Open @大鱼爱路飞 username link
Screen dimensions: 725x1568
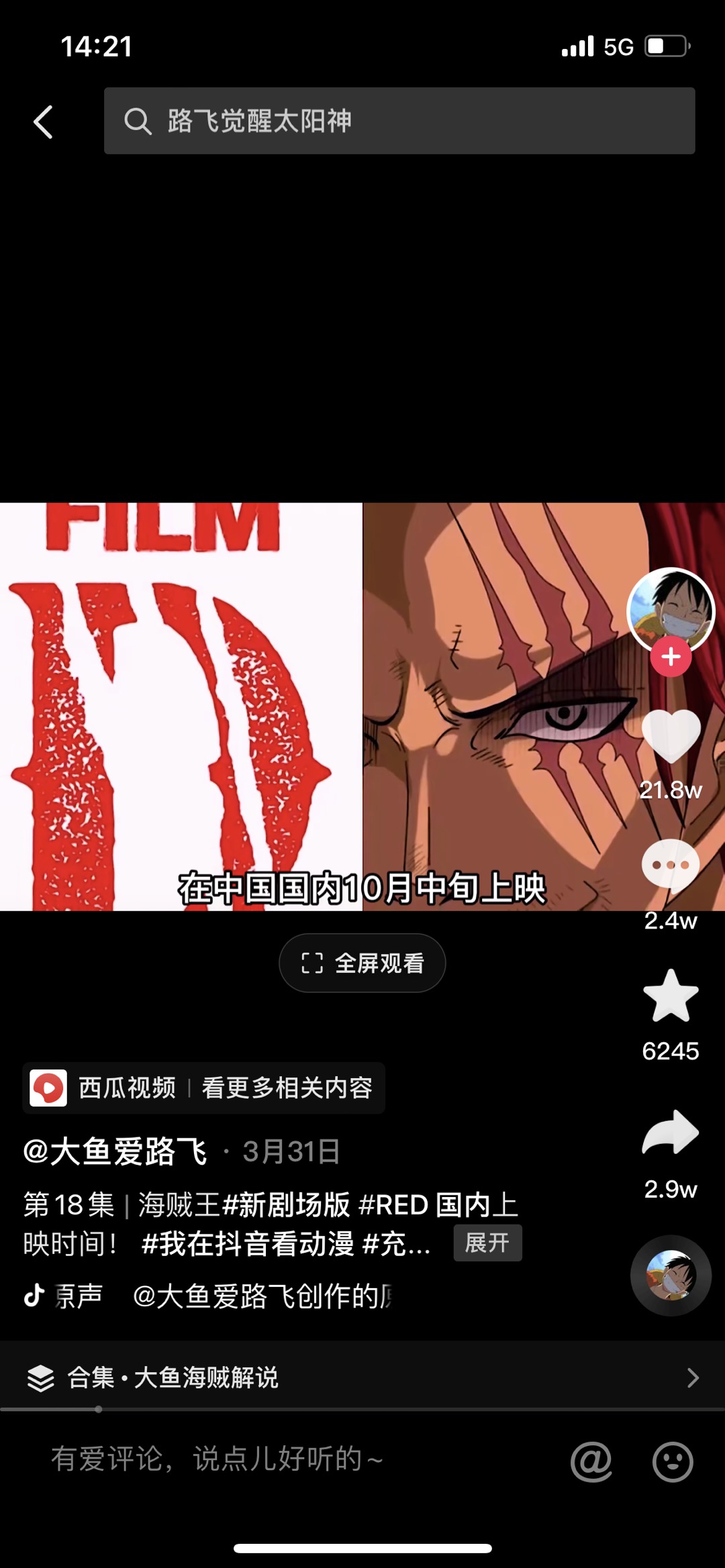(x=115, y=1151)
